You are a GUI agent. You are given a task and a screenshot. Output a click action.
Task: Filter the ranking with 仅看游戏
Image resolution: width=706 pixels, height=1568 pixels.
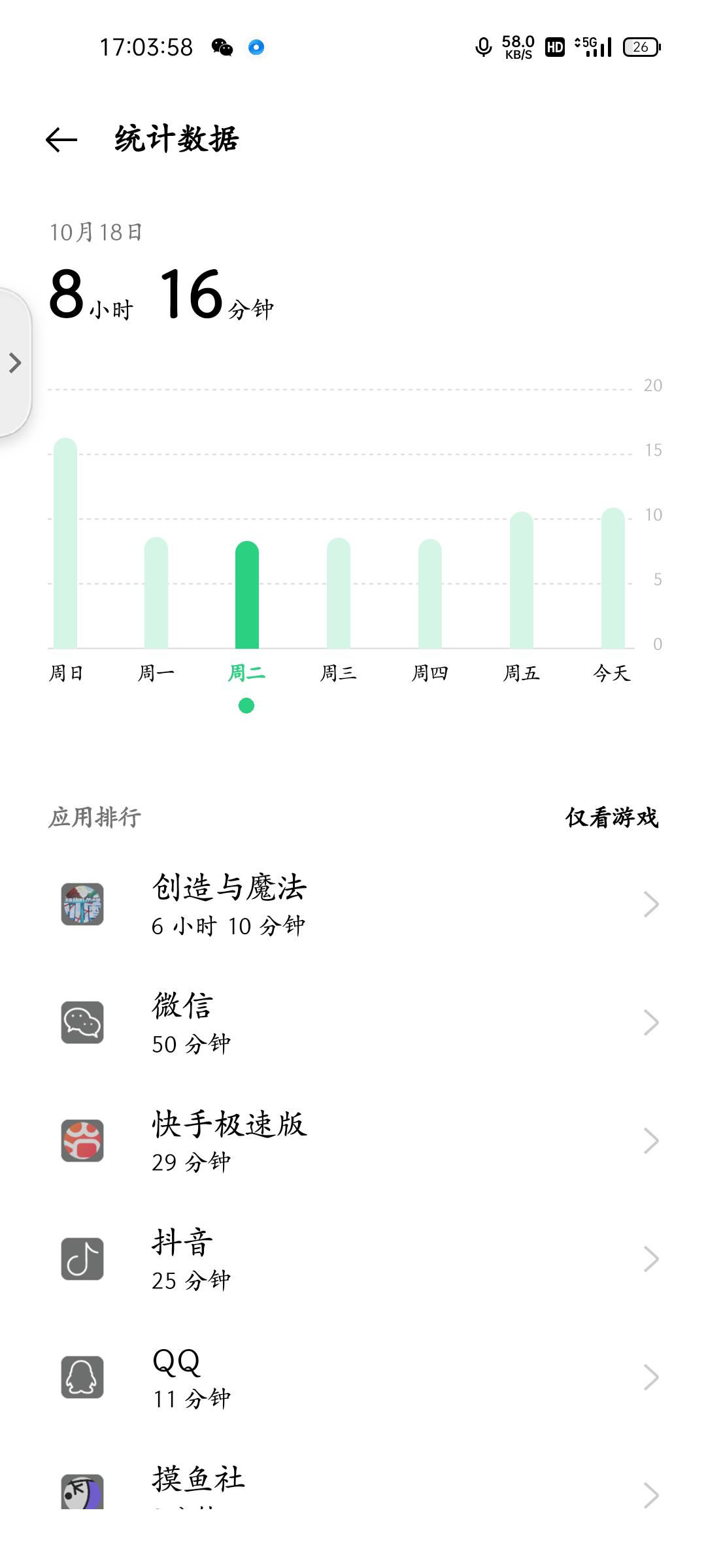pos(612,817)
